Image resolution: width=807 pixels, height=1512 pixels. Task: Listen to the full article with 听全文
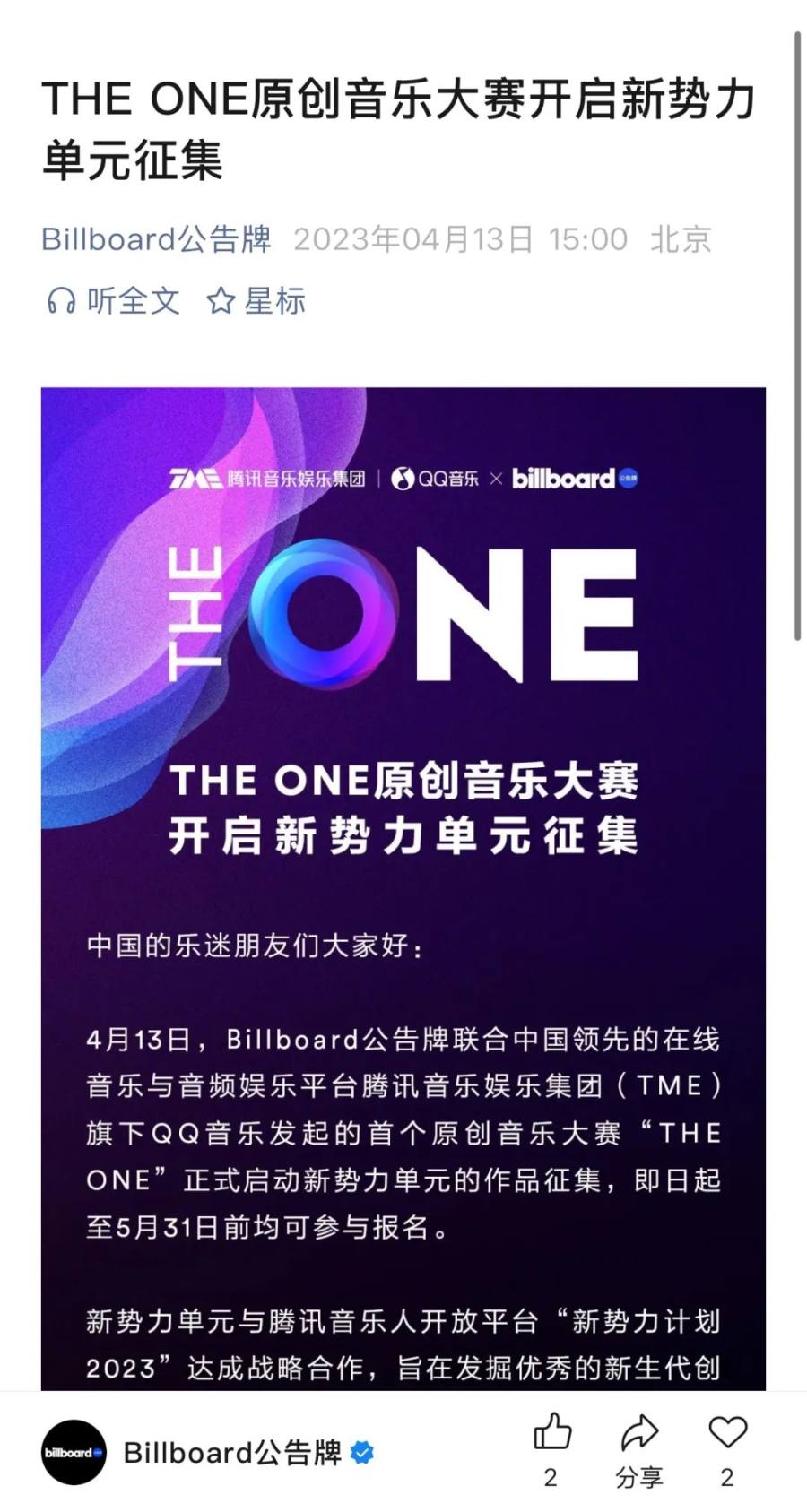click(113, 301)
